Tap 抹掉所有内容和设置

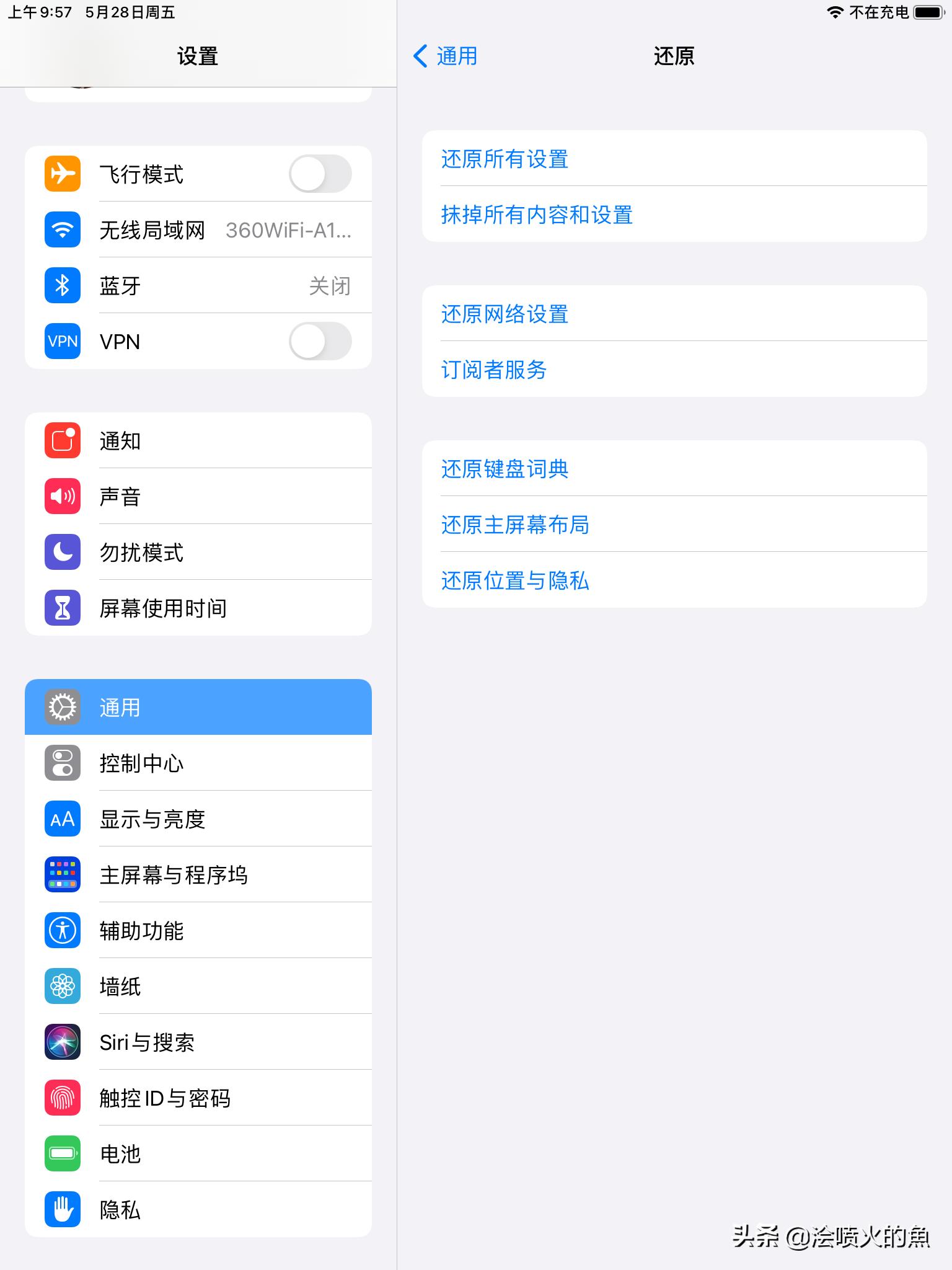536,215
